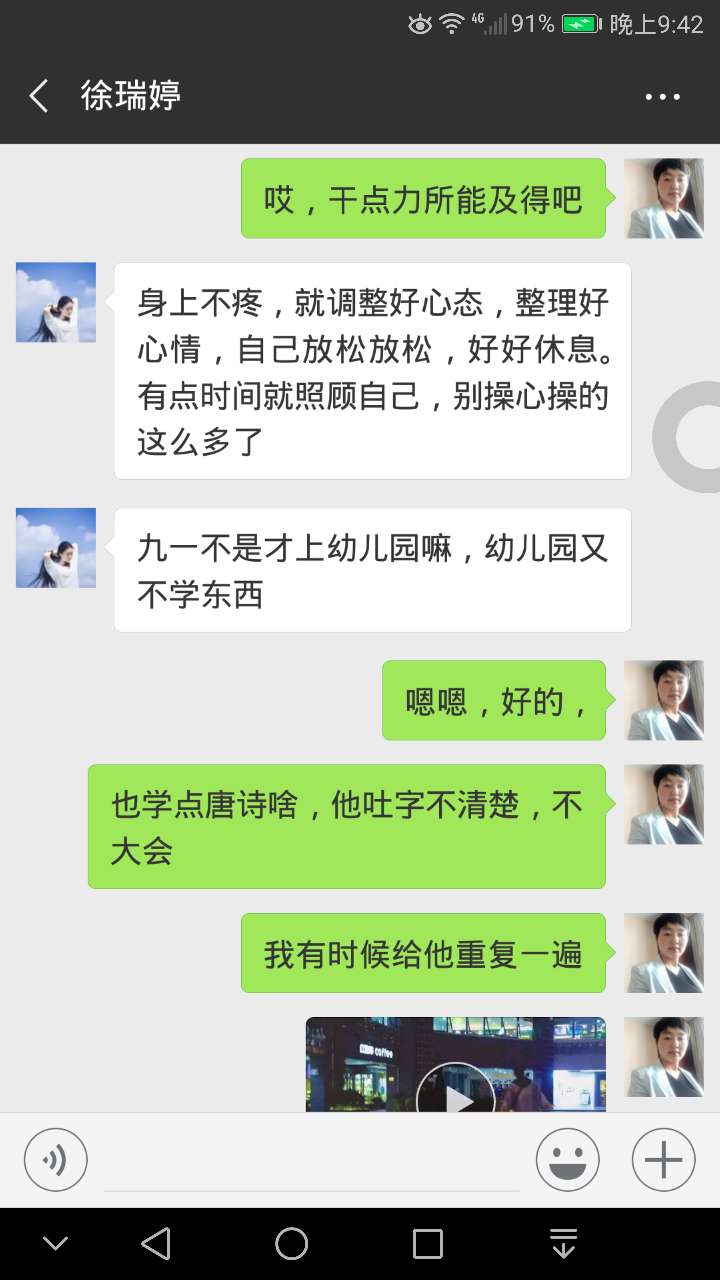Tap 徐瑞婷's profile avatar
Screen dimensions: 720x1280
pyautogui.click(x=55, y=301)
